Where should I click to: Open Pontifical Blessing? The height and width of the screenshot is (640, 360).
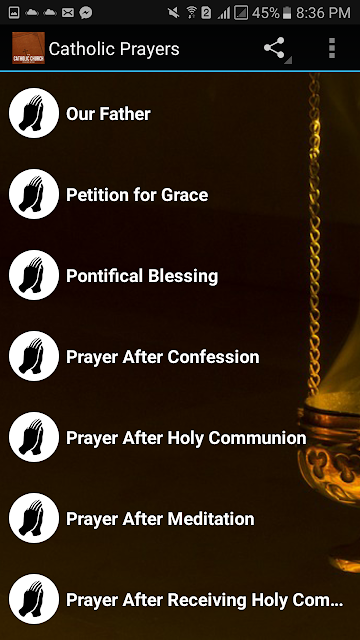pos(180,276)
